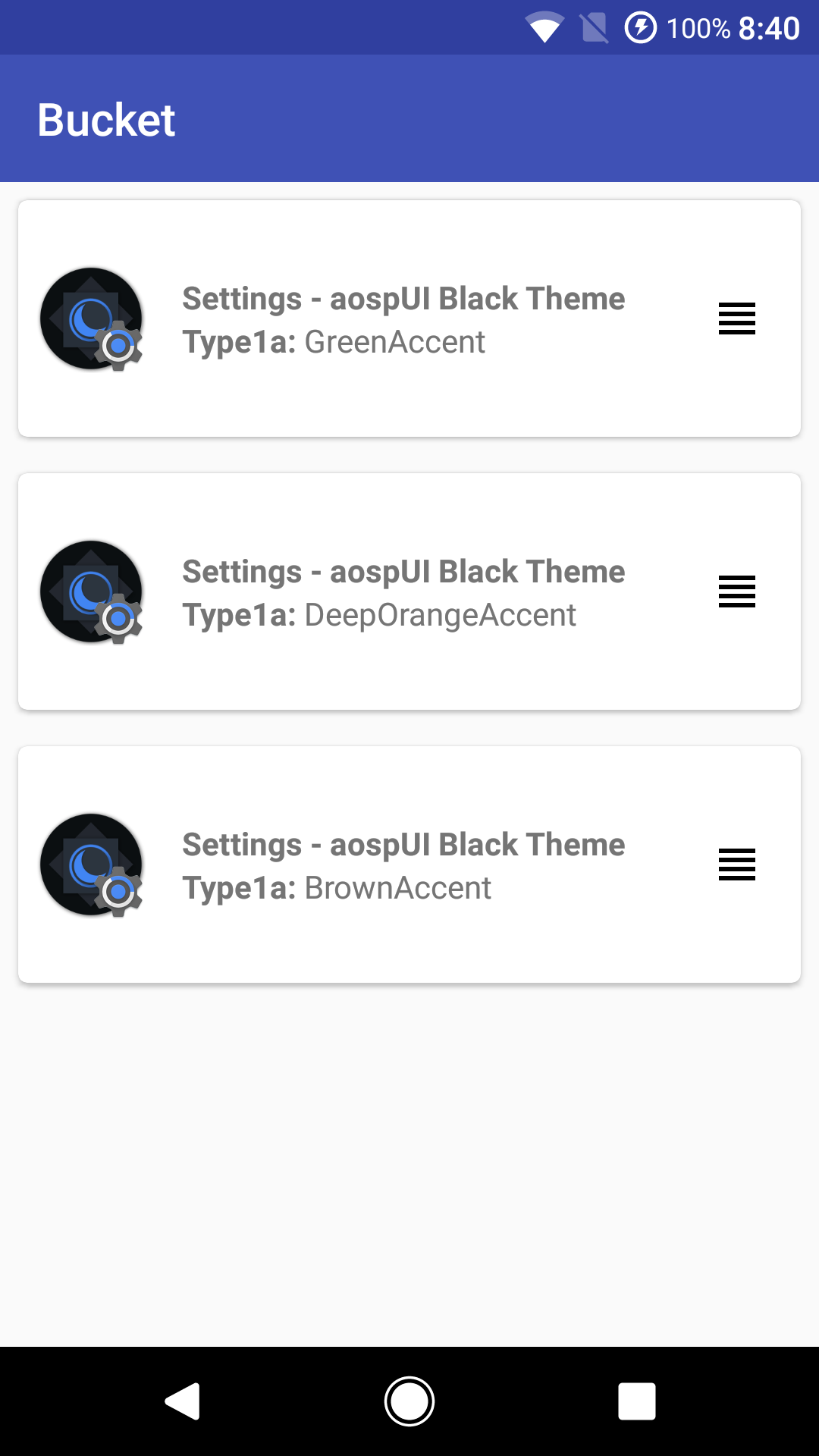Go to the home screen
The width and height of the screenshot is (819, 1456).
click(x=409, y=1401)
